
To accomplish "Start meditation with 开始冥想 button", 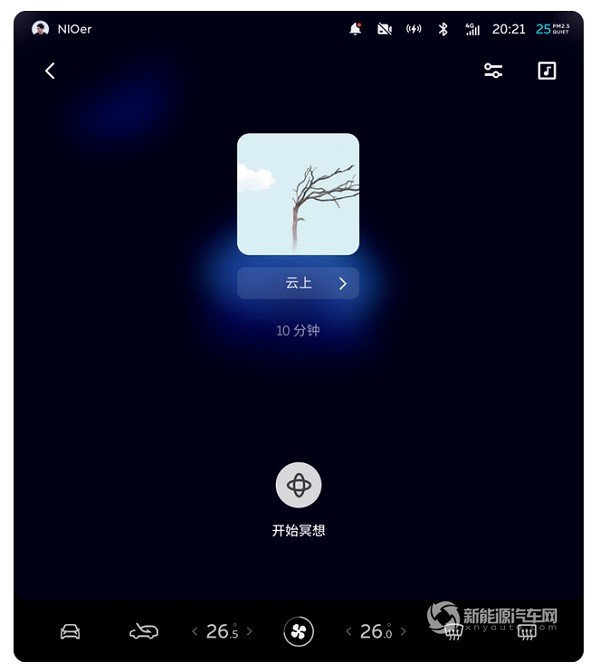I will point(298,486).
